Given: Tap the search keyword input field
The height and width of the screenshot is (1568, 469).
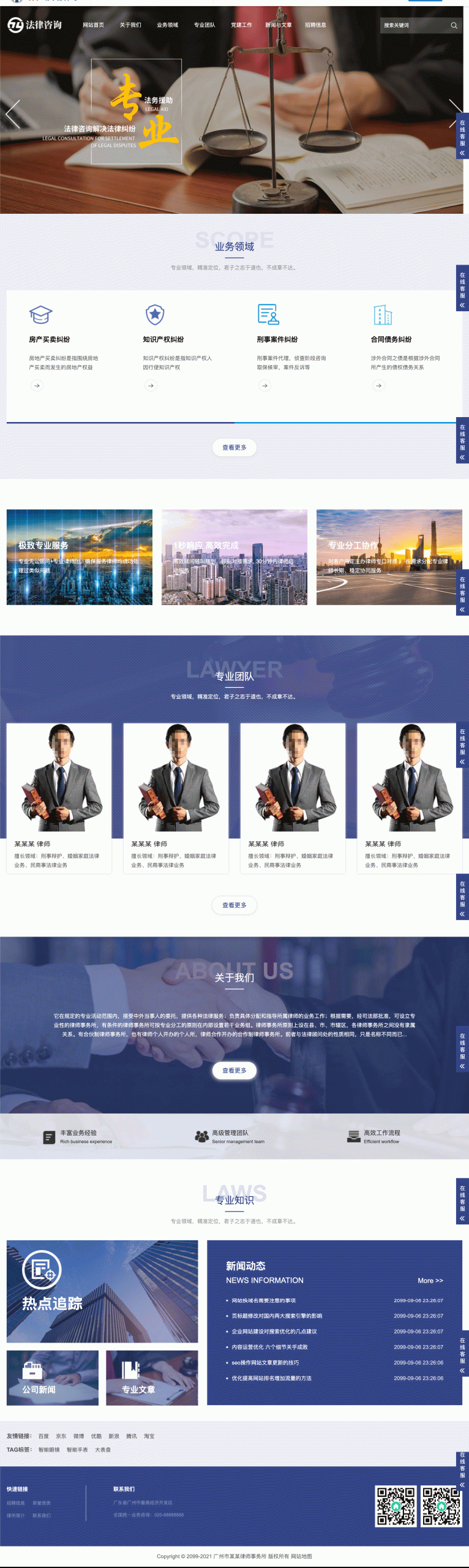Looking at the screenshot, I should coord(414,25).
